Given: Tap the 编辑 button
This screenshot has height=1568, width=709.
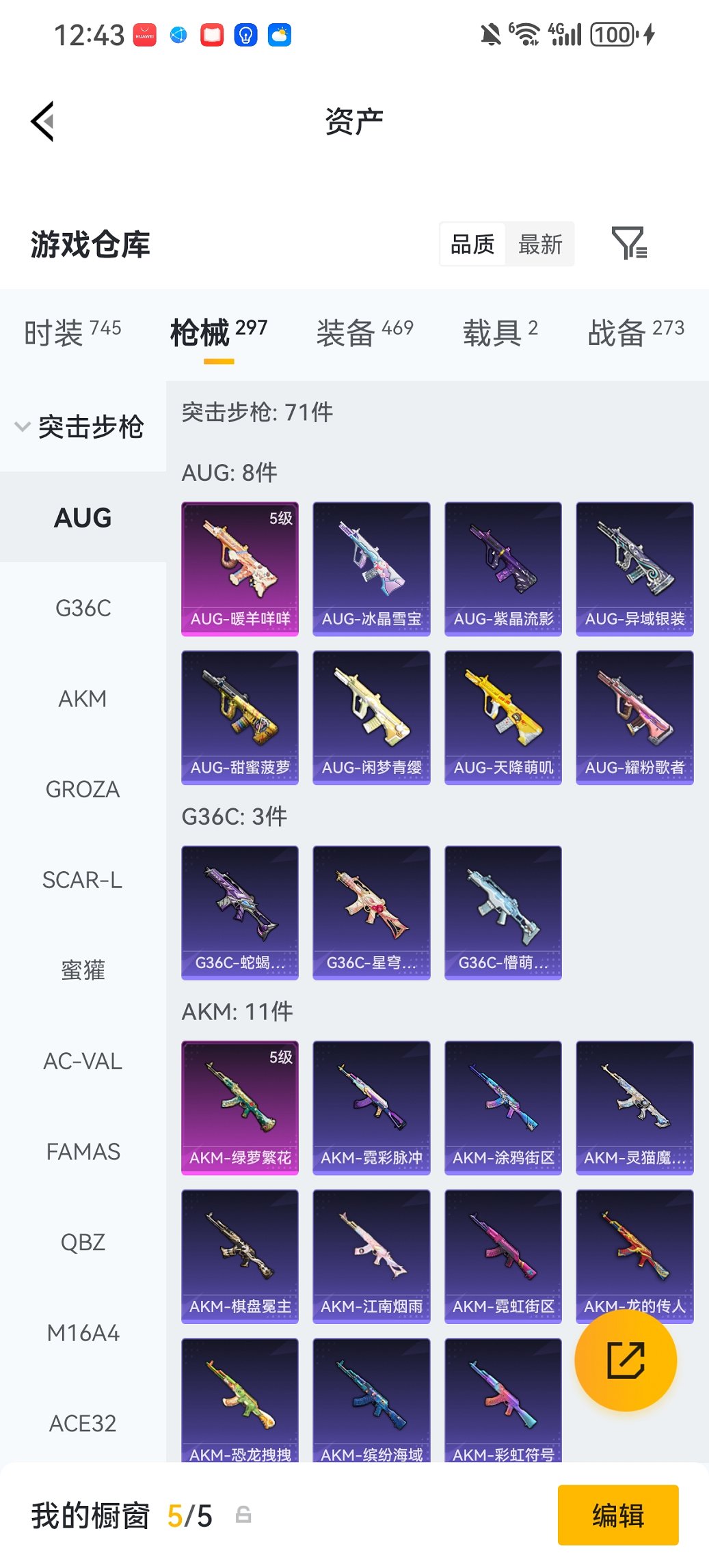Looking at the screenshot, I should click(x=618, y=1515).
